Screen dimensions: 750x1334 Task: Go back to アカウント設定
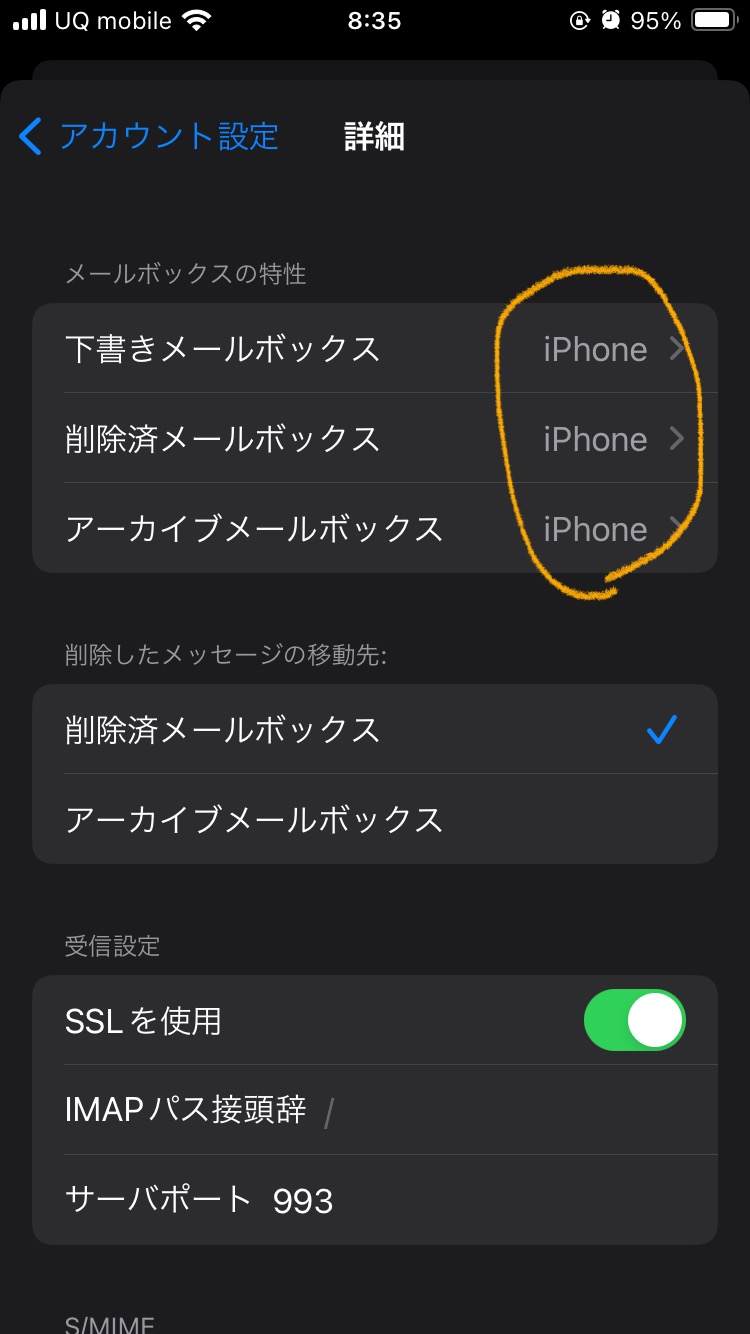coord(150,136)
